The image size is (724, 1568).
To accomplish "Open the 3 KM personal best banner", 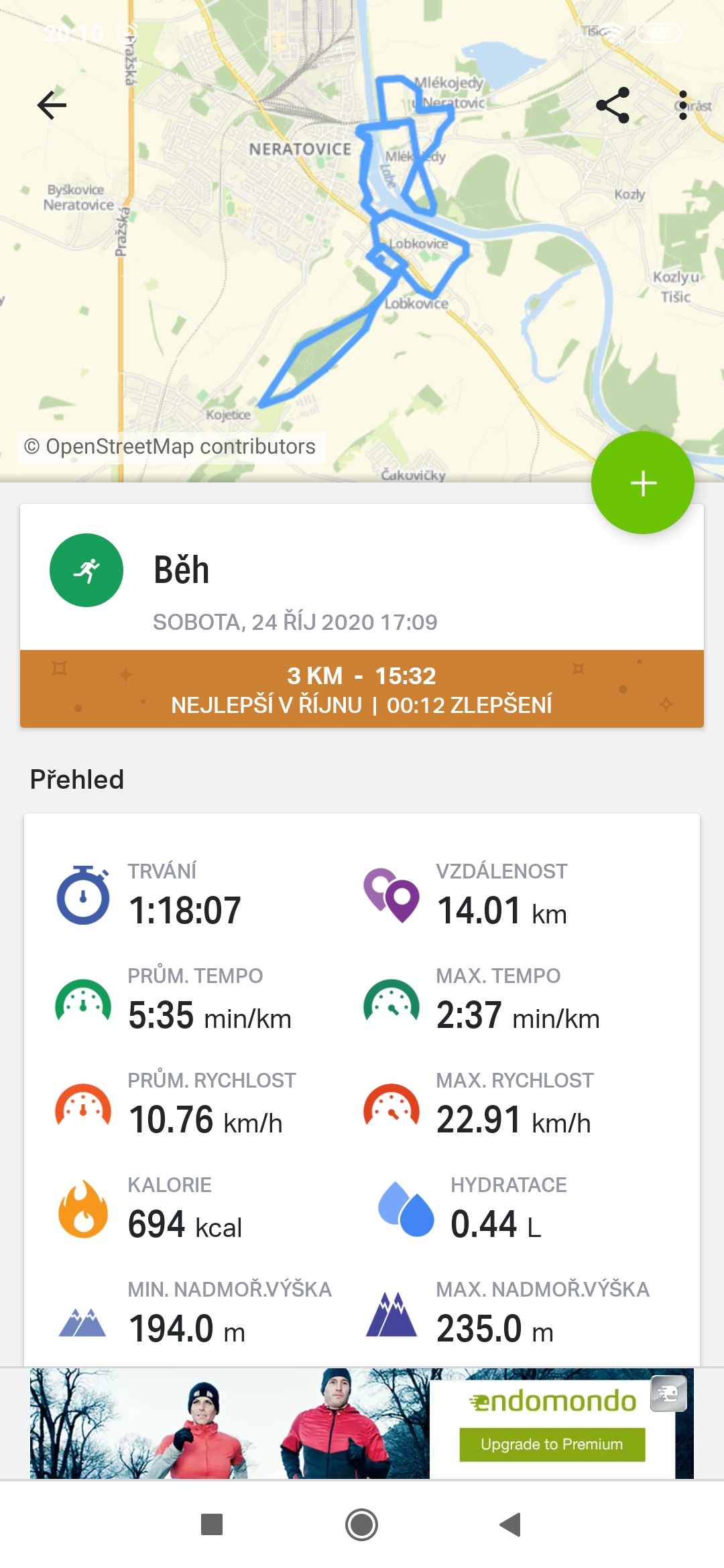I will pos(362,689).
